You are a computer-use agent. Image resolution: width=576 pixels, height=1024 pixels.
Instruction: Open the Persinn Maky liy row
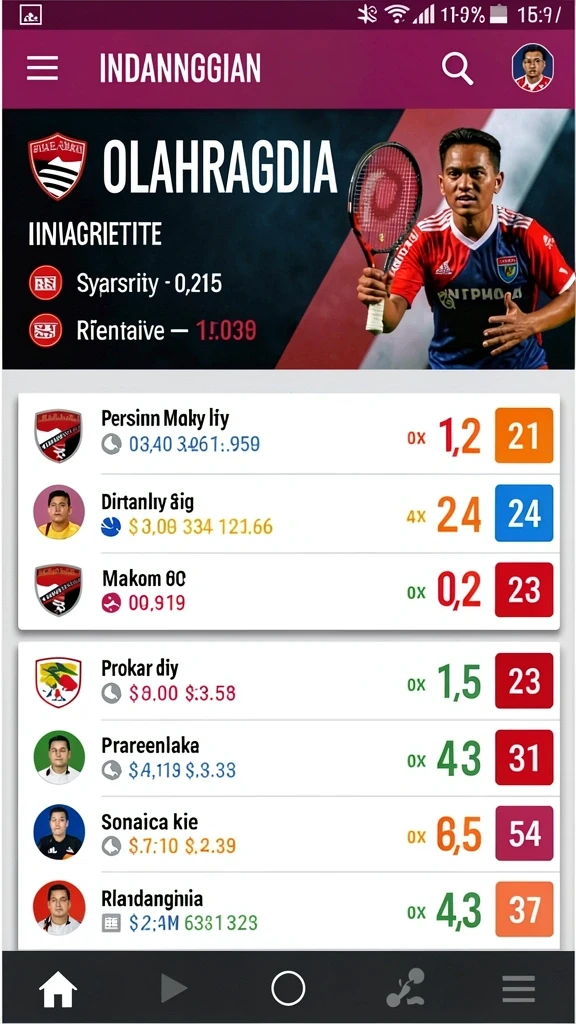pyautogui.click(x=289, y=435)
